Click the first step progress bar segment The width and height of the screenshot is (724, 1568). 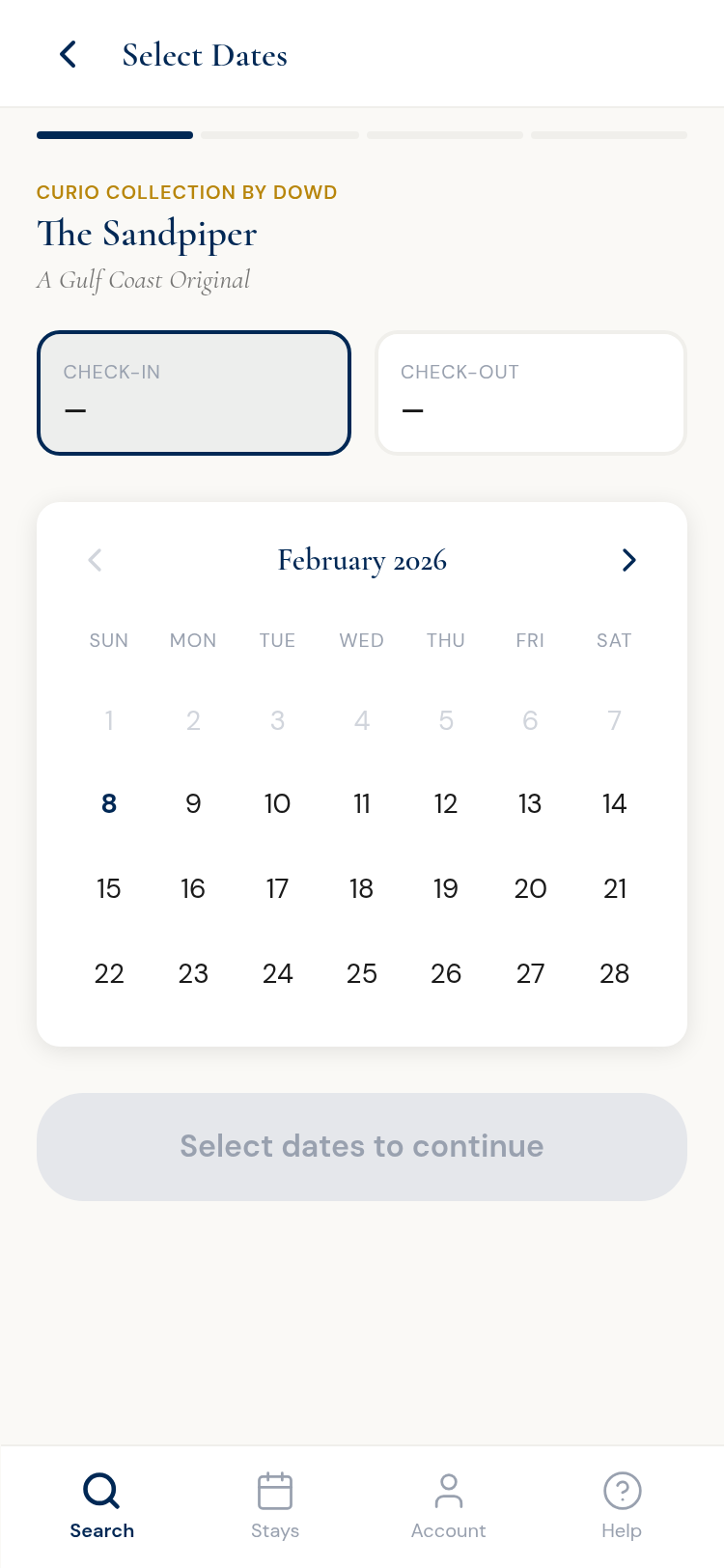(115, 135)
